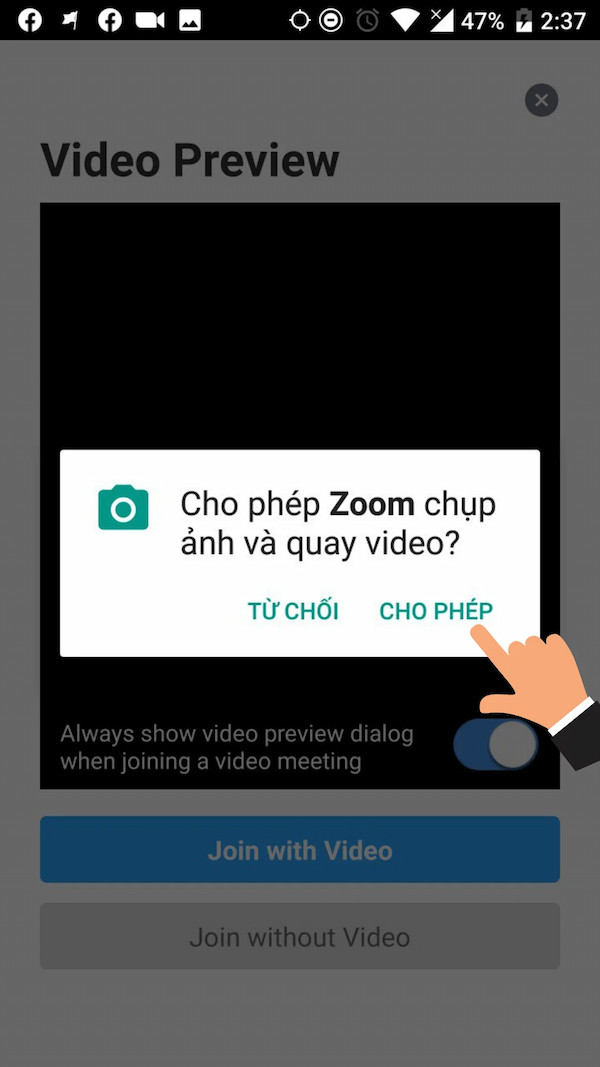
Task: Join without Video
Action: (300, 937)
